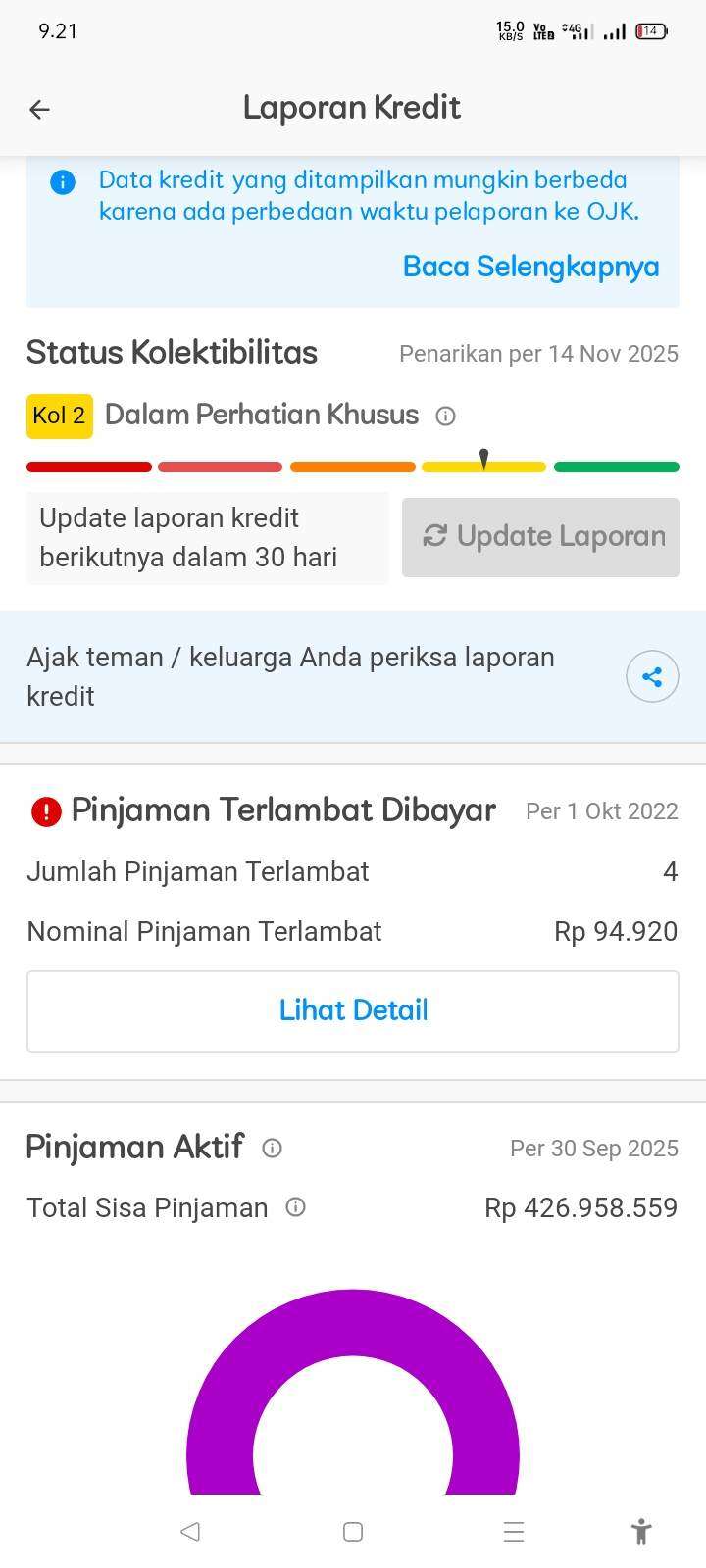Open Lihat Detail for late loans

tap(353, 1010)
